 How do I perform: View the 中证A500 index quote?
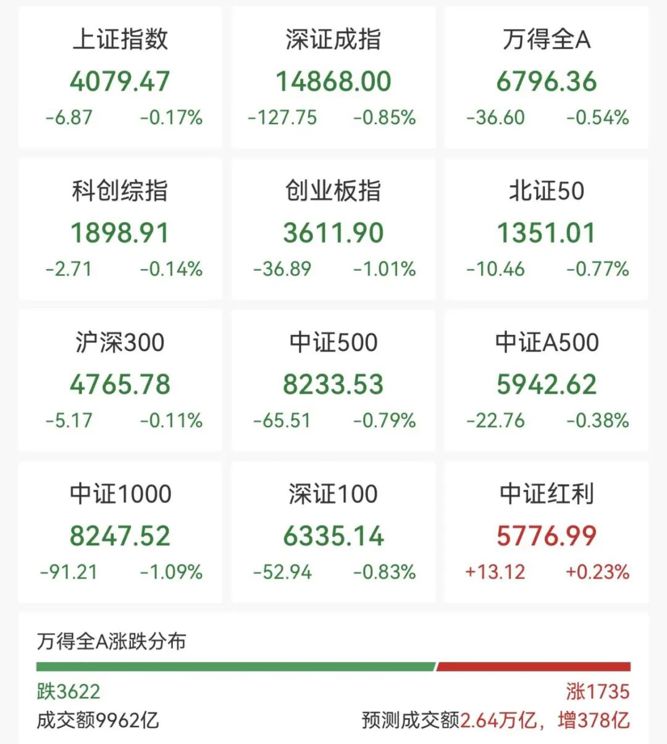(546, 383)
